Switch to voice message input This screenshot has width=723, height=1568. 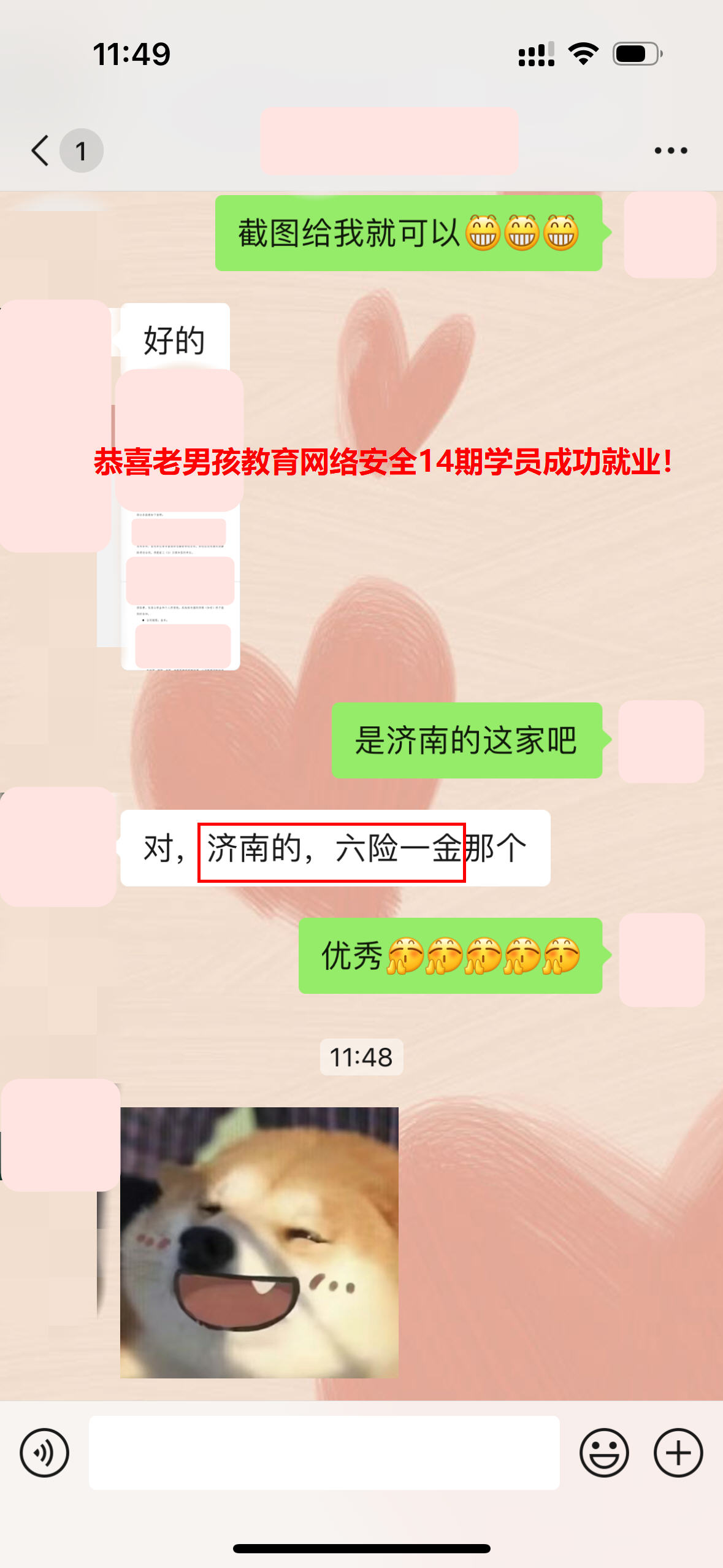tap(44, 1452)
